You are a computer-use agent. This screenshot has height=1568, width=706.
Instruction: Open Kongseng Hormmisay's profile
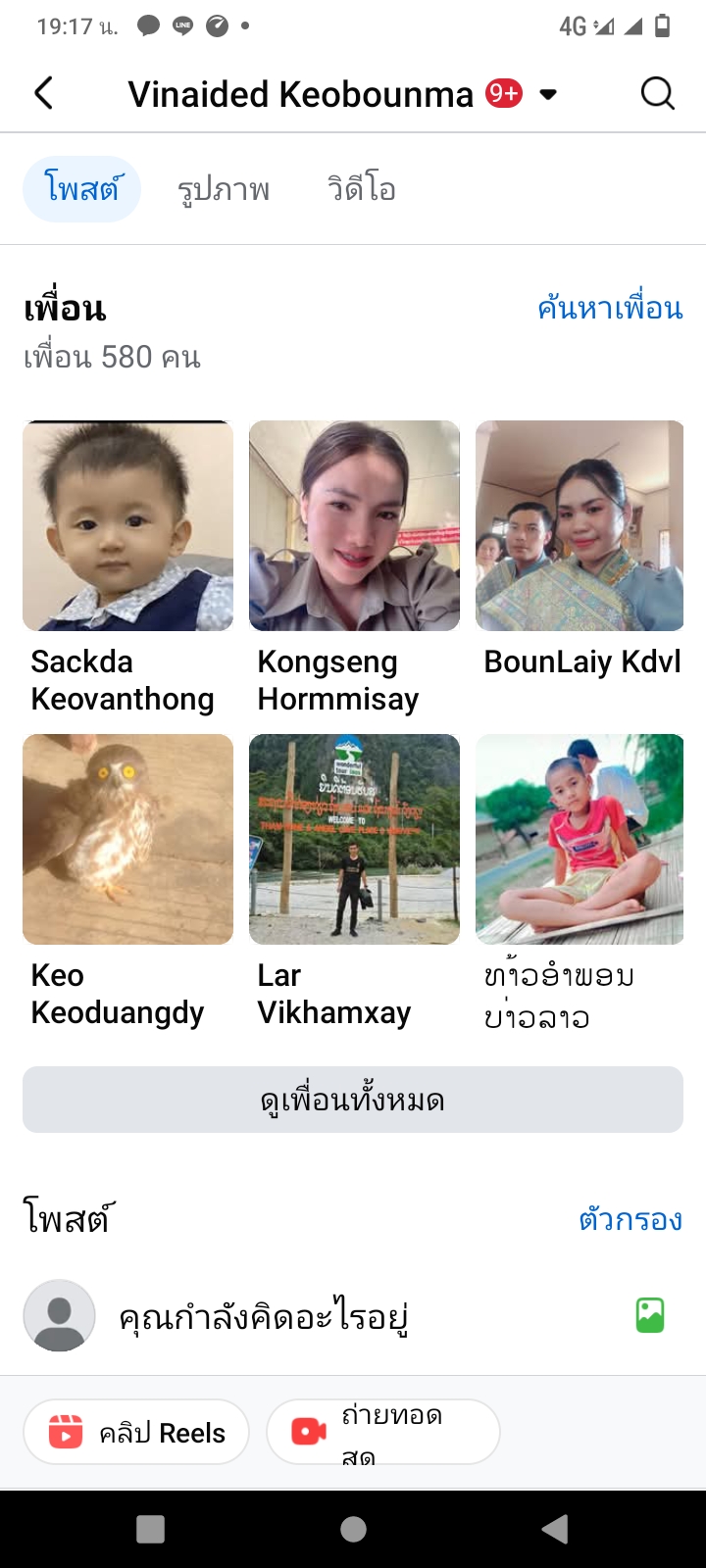[354, 526]
